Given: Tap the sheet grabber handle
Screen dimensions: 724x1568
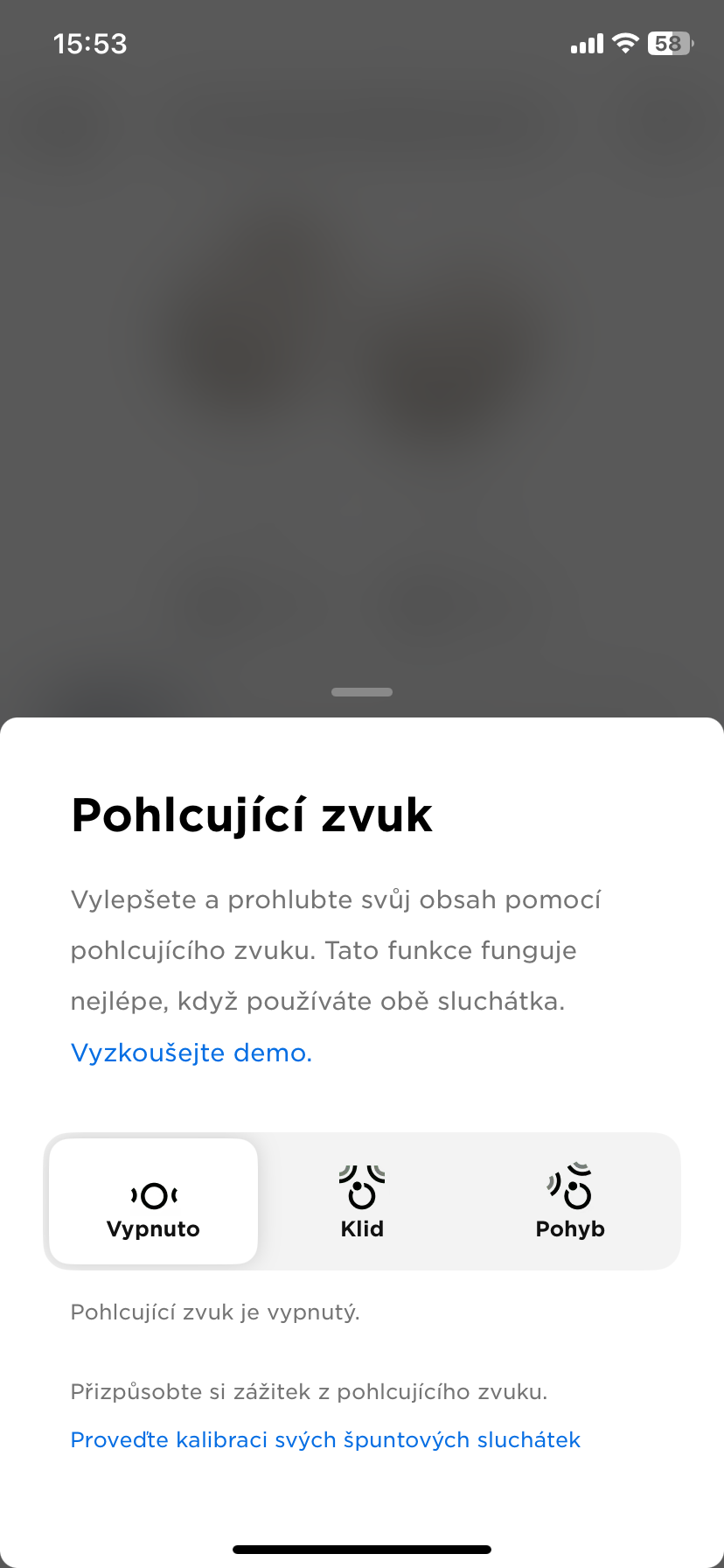Looking at the screenshot, I should click(362, 692).
